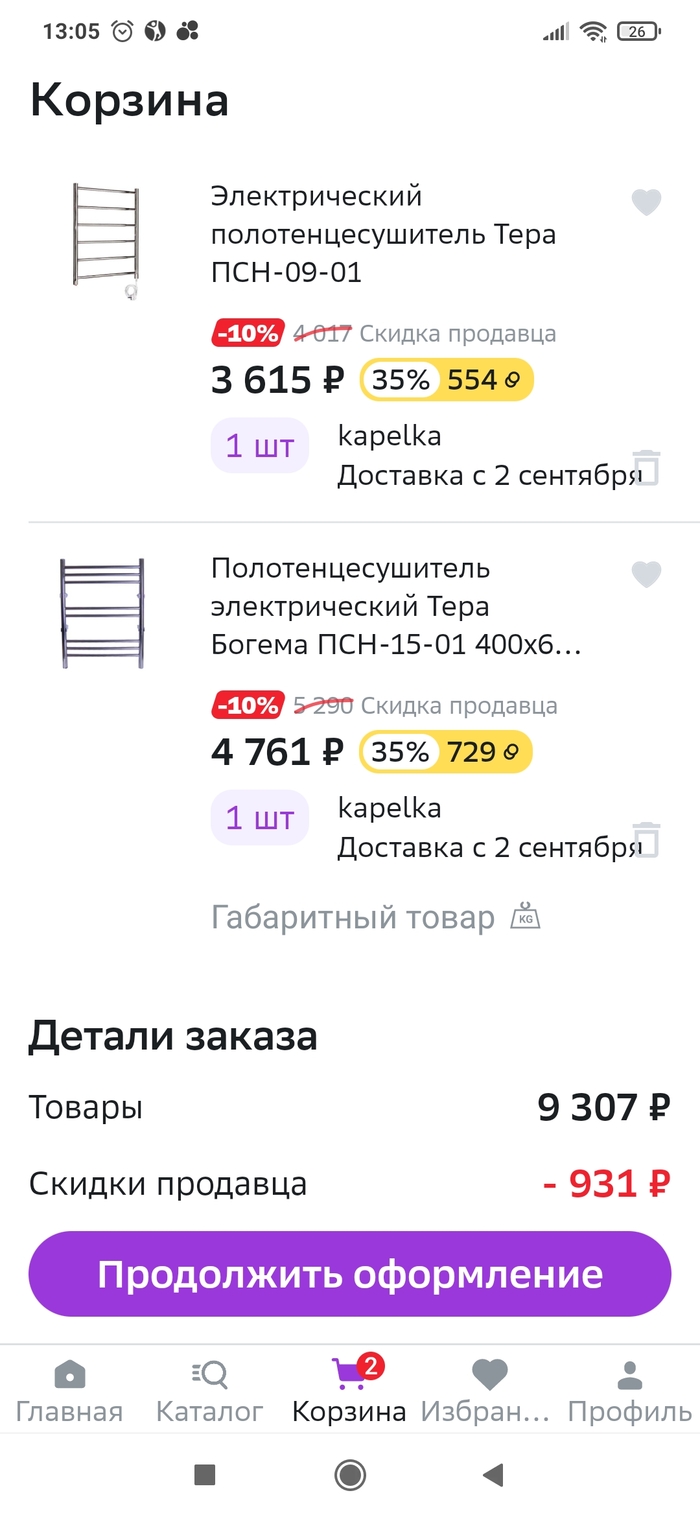Open the Электрический полотенцесушитель Тера ПСН-09-01 title

(382, 234)
